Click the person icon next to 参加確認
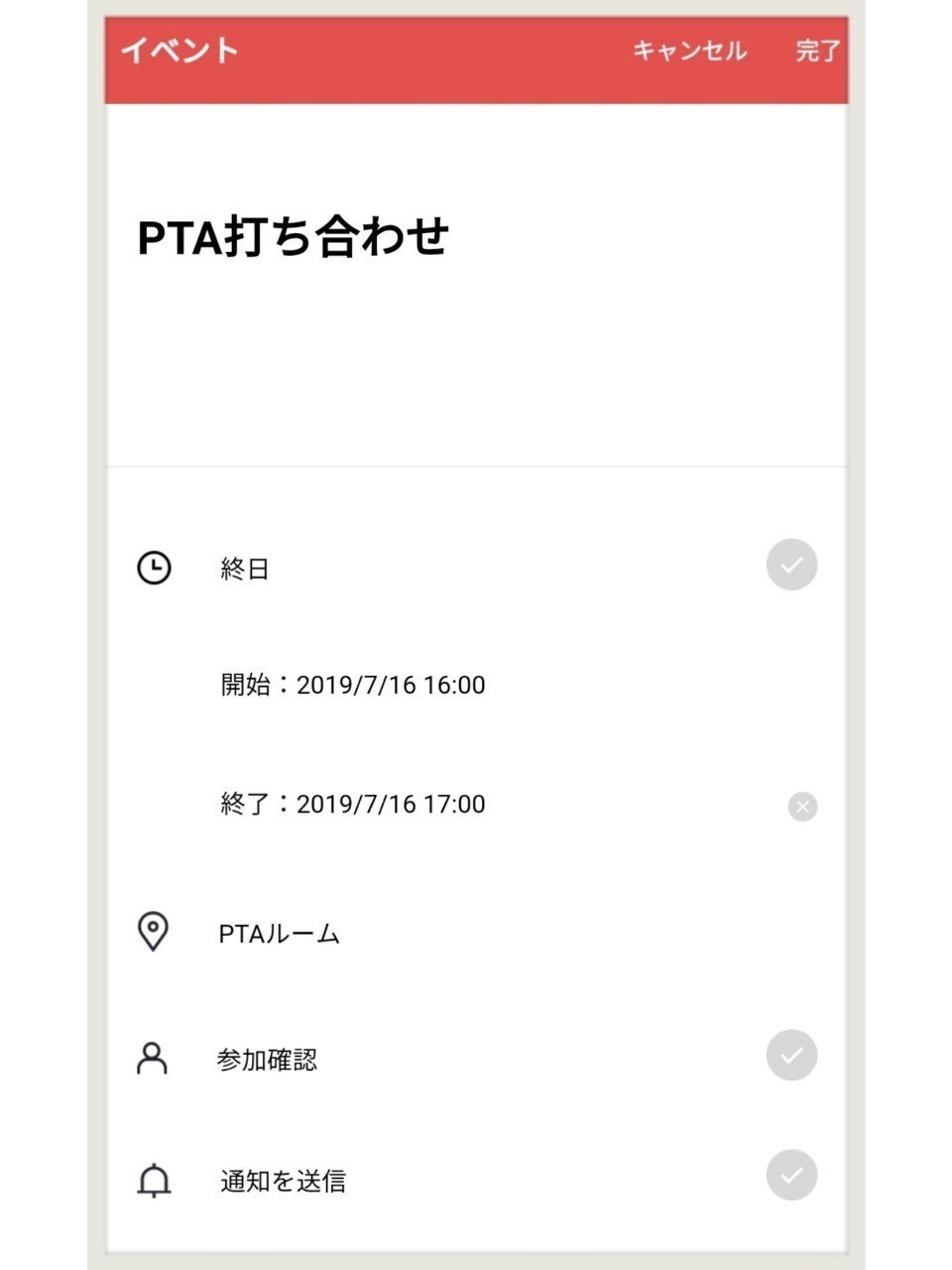Image resolution: width=952 pixels, height=1270 pixels. pos(151,1056)
